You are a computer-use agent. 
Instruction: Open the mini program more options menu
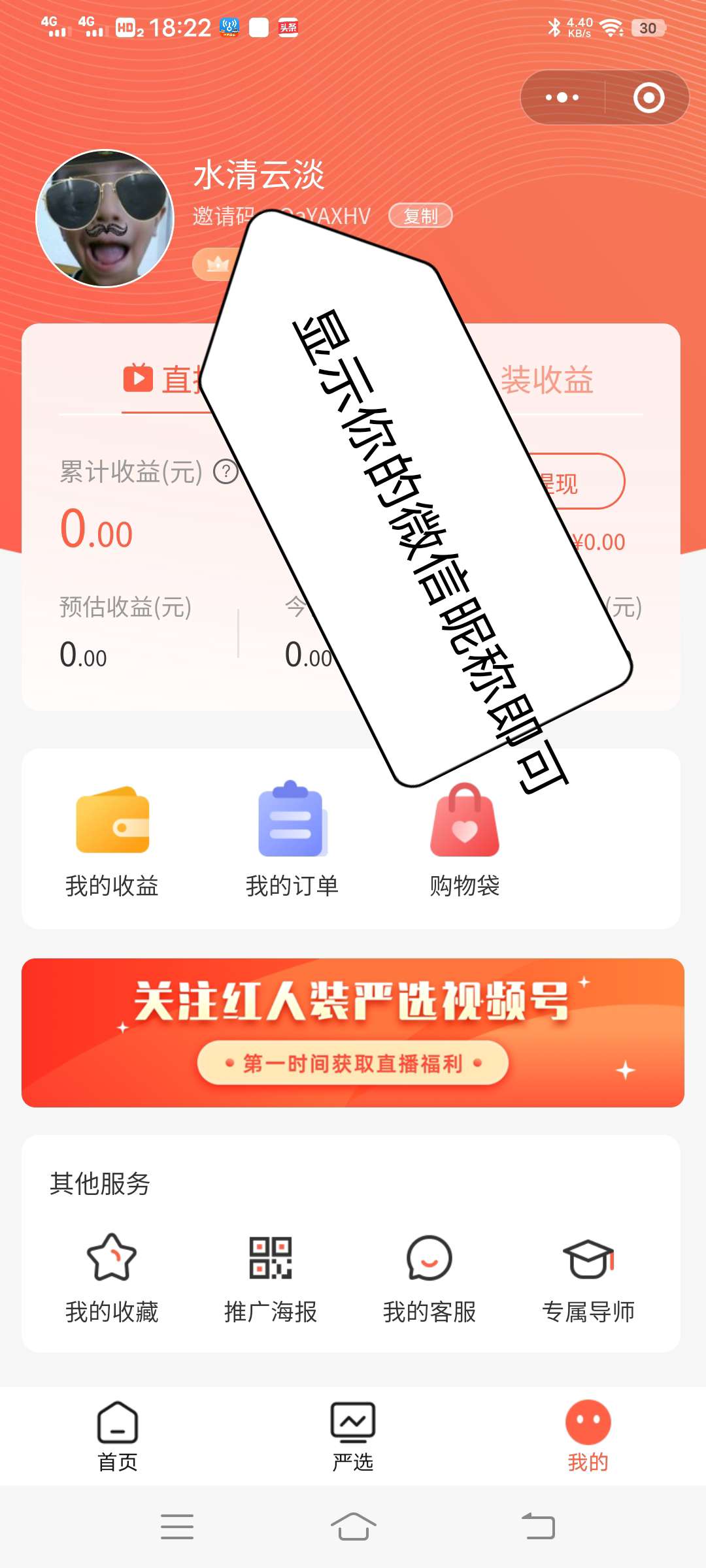(562, 98)
